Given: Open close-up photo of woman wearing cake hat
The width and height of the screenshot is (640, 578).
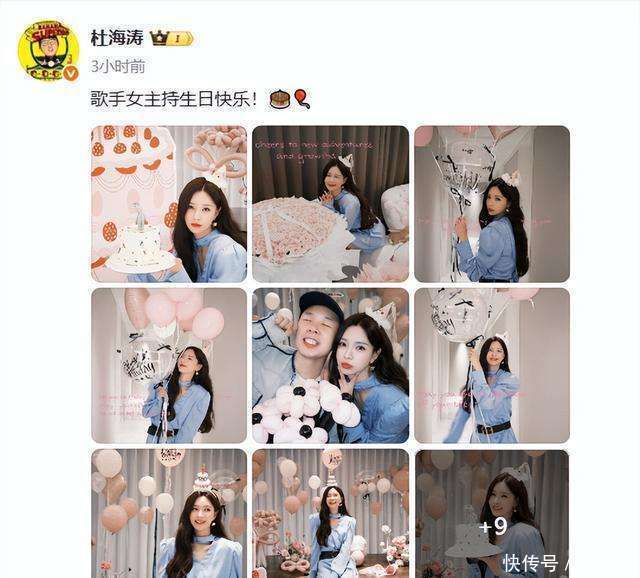Looking at the screenshot, I should coord(169,514).
